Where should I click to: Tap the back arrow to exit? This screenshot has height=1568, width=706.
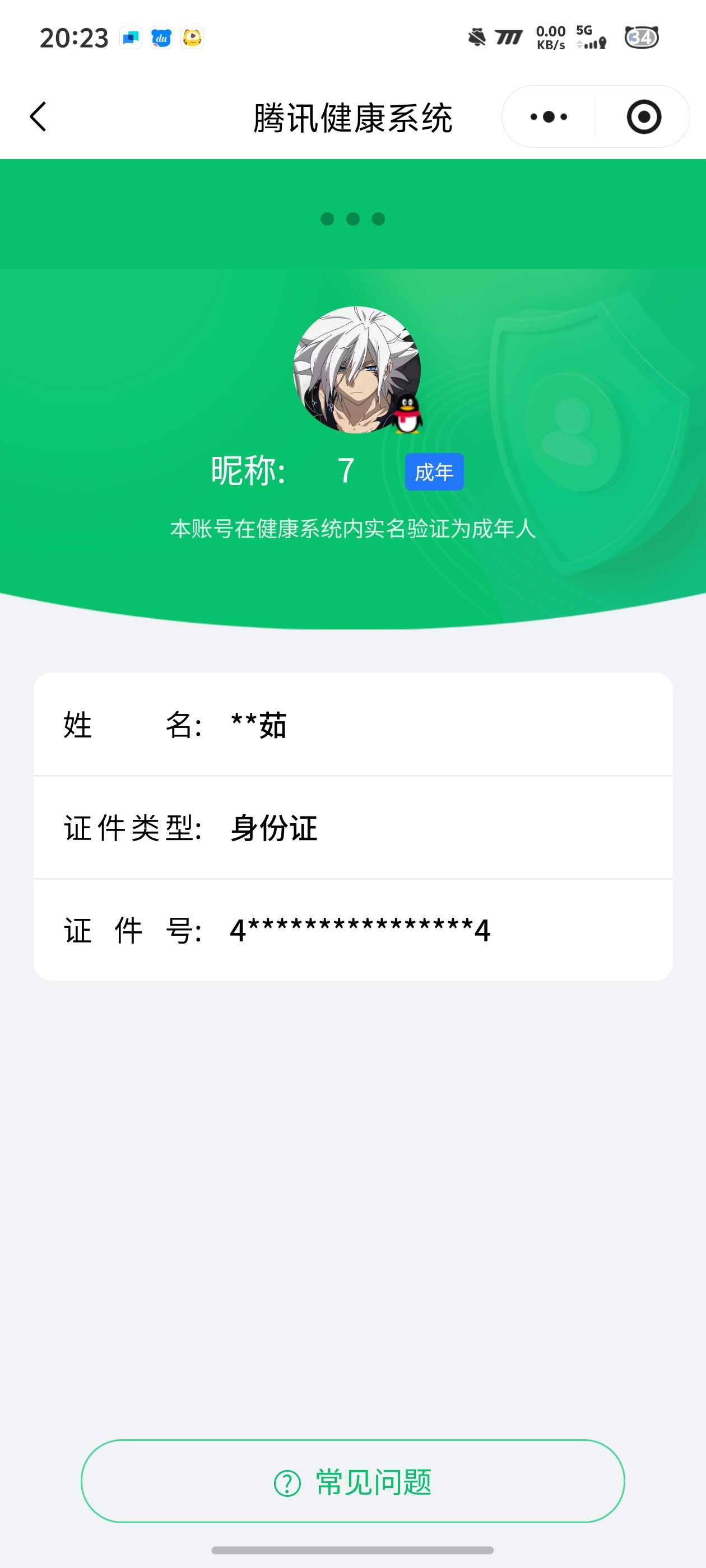(38, 117)
